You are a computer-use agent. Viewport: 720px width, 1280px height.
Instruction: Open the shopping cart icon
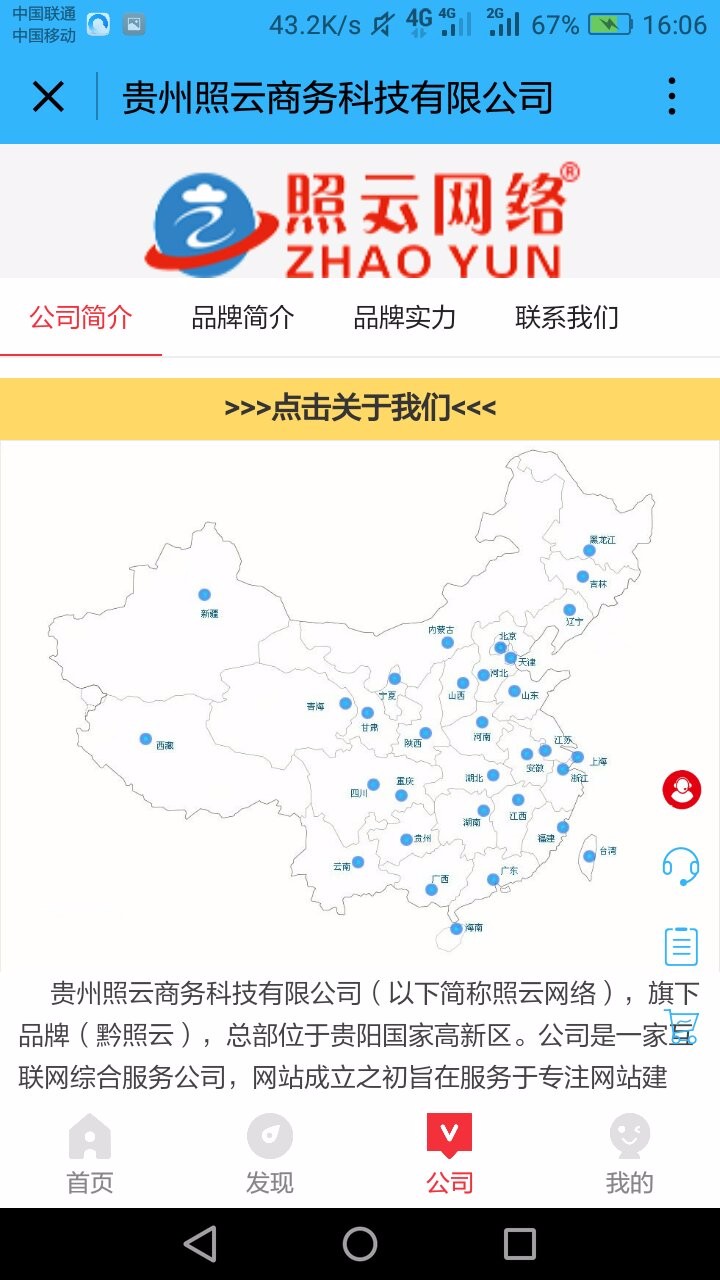pos(681,1026)
